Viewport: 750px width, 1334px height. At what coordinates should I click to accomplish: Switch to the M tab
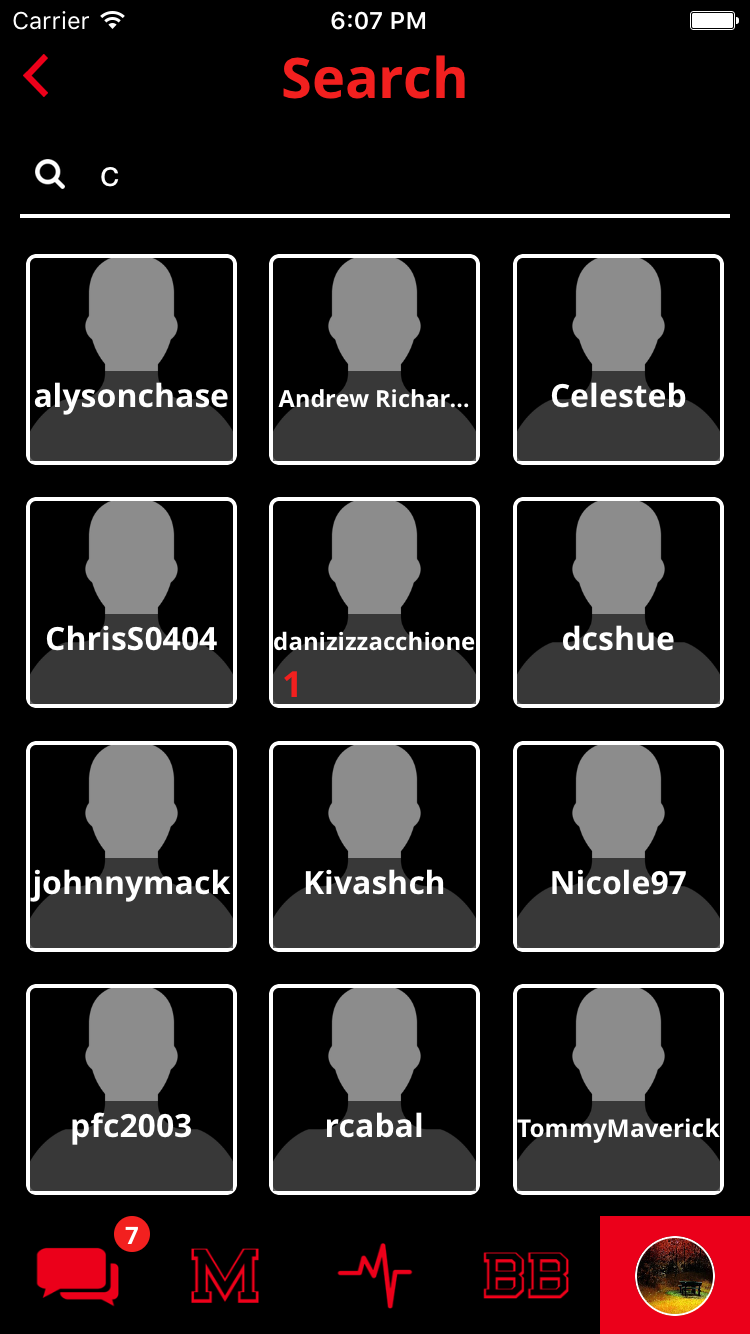(225, 1275)
